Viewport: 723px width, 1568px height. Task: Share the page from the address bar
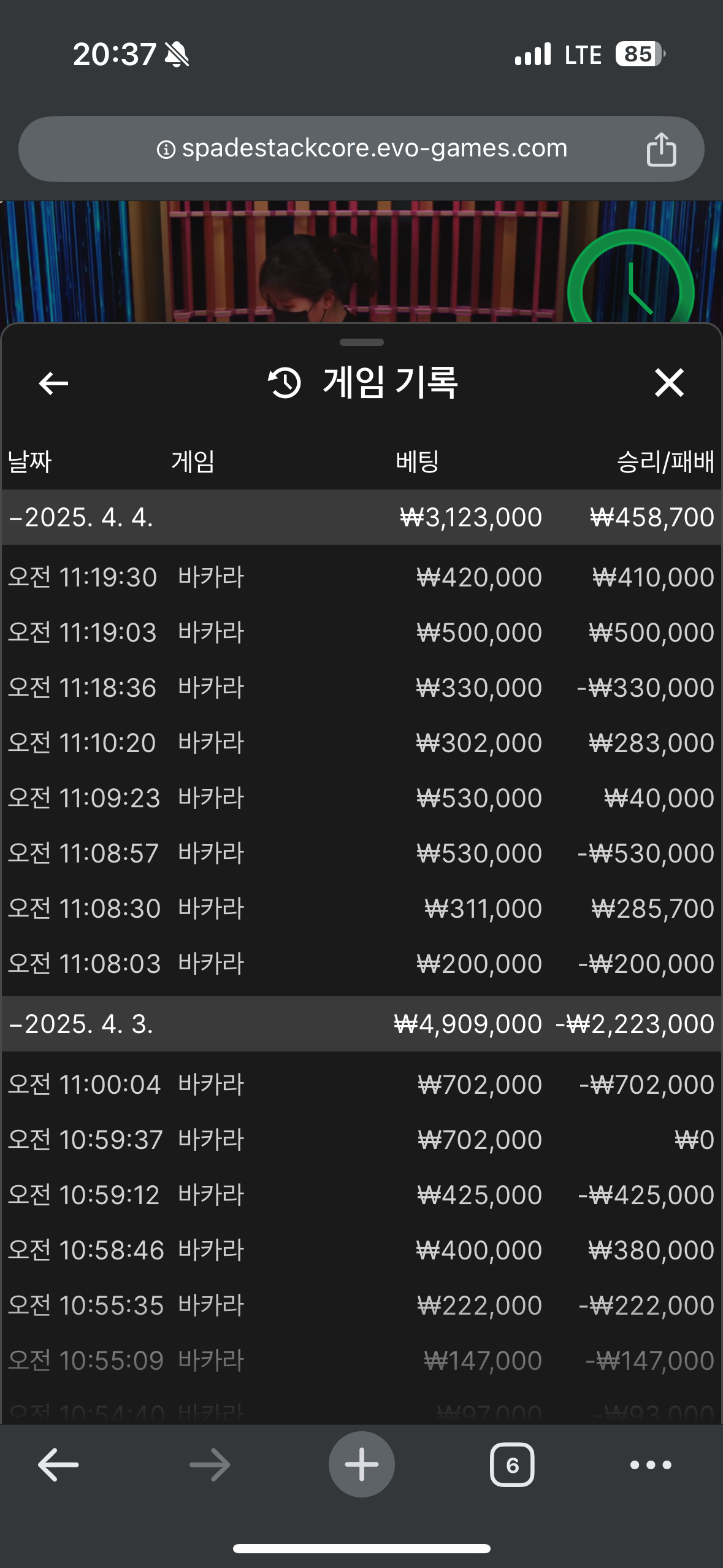(661, 149)
